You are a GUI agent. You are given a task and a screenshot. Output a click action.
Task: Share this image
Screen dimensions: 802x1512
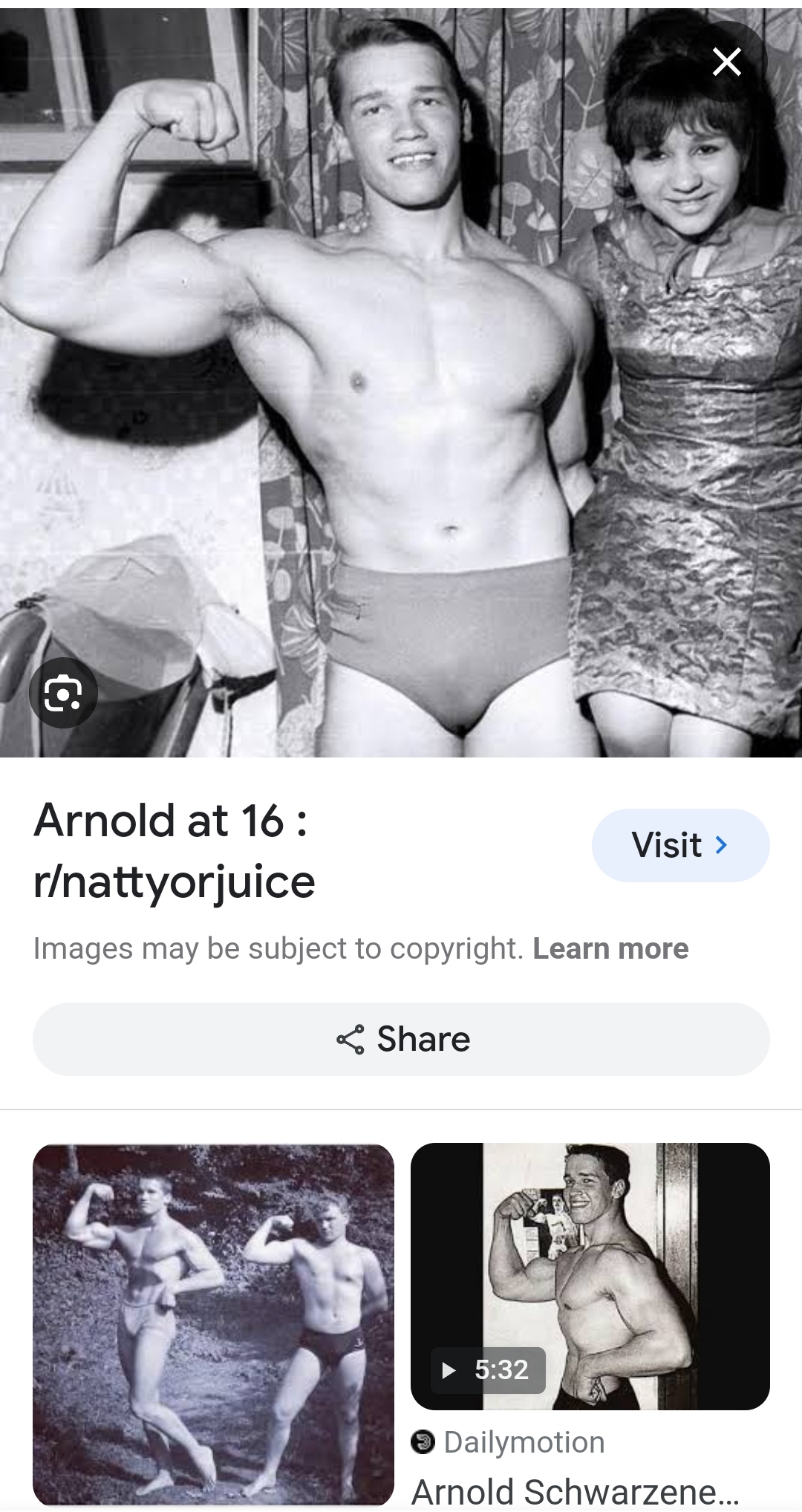tap(401, 1039)
